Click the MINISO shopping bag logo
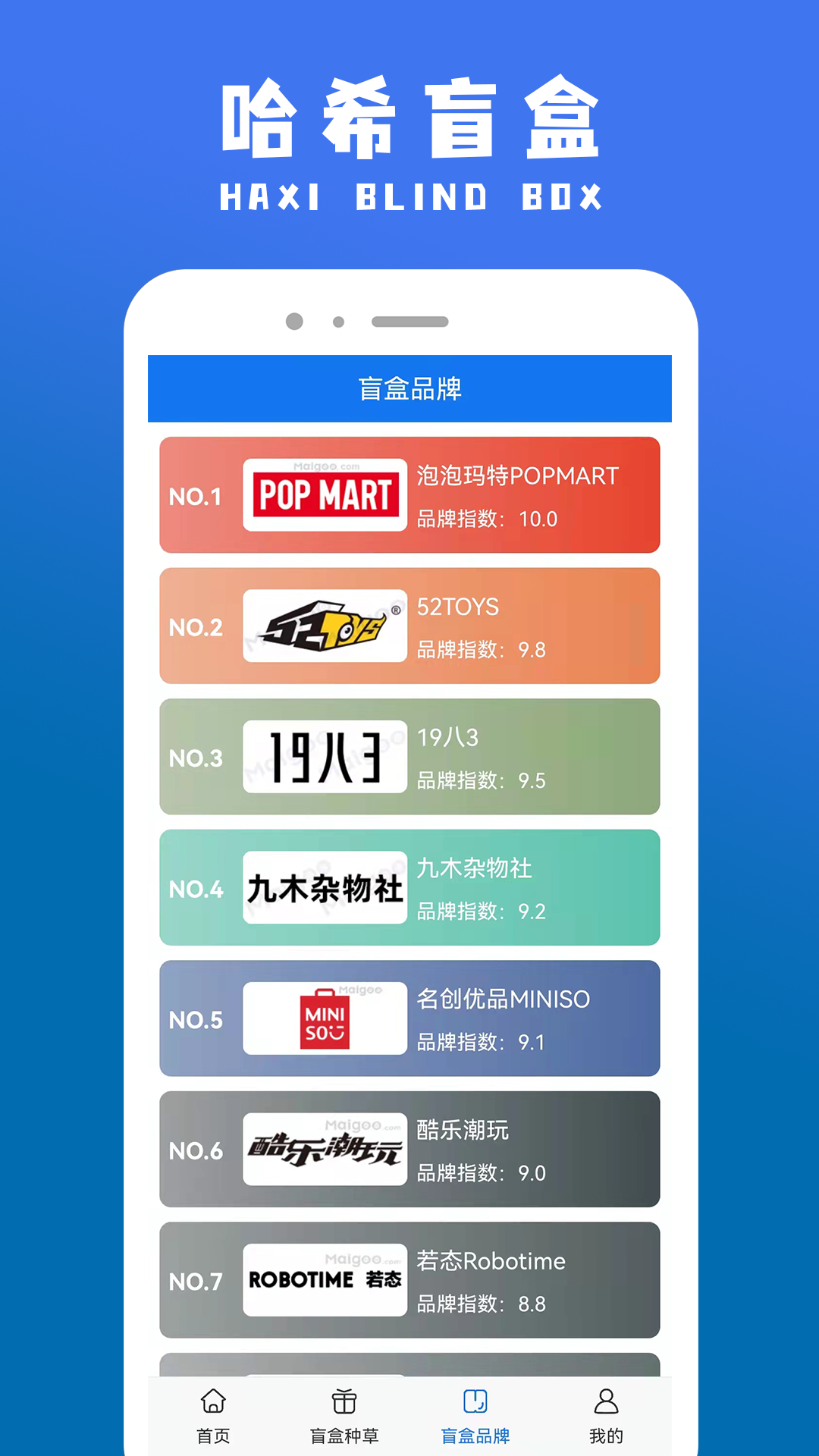The width and height of the screenshot is (819, 1456). [x=324, y=1018]
